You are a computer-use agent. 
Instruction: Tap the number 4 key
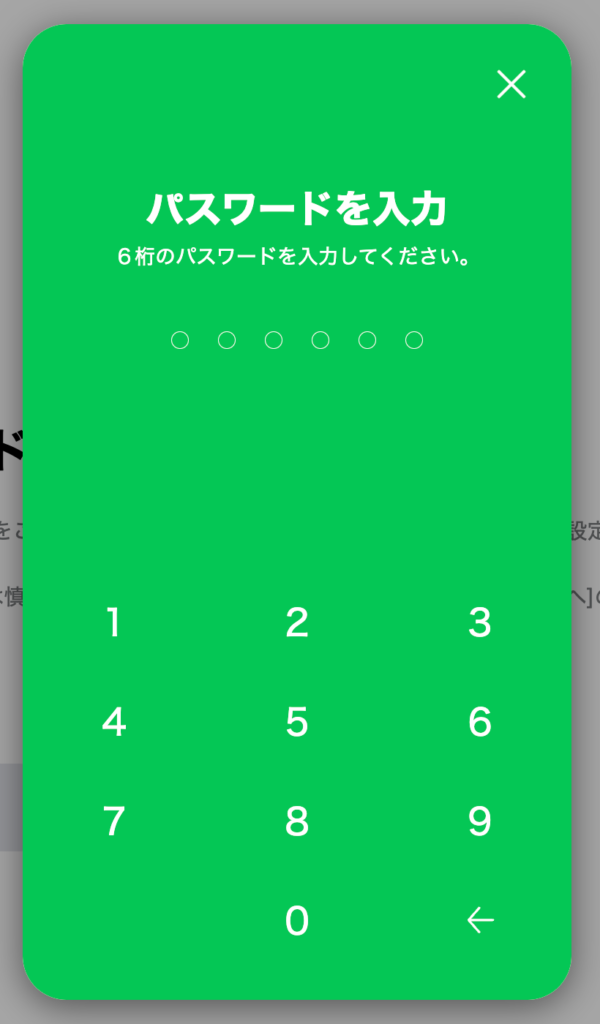pos(114,722)
